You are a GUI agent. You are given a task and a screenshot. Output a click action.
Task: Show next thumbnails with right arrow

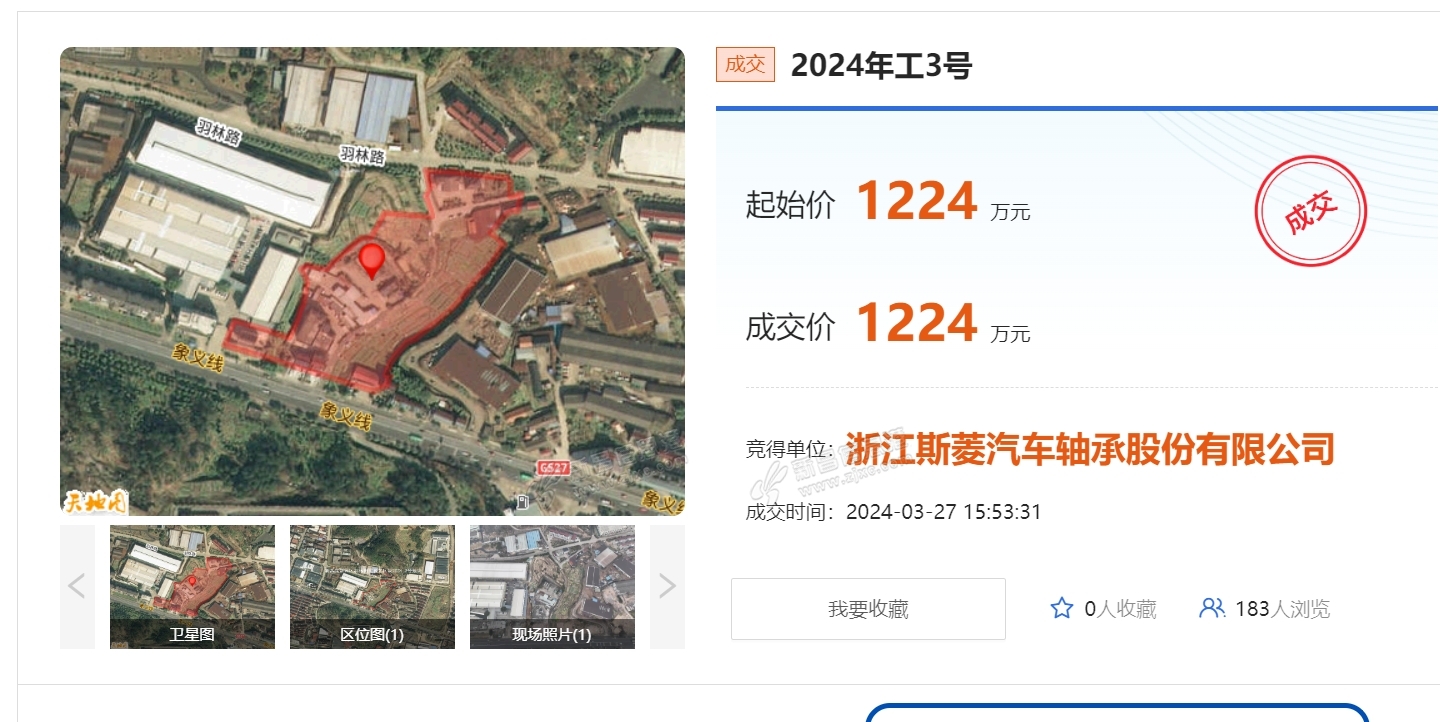click(x=667, y=587)
